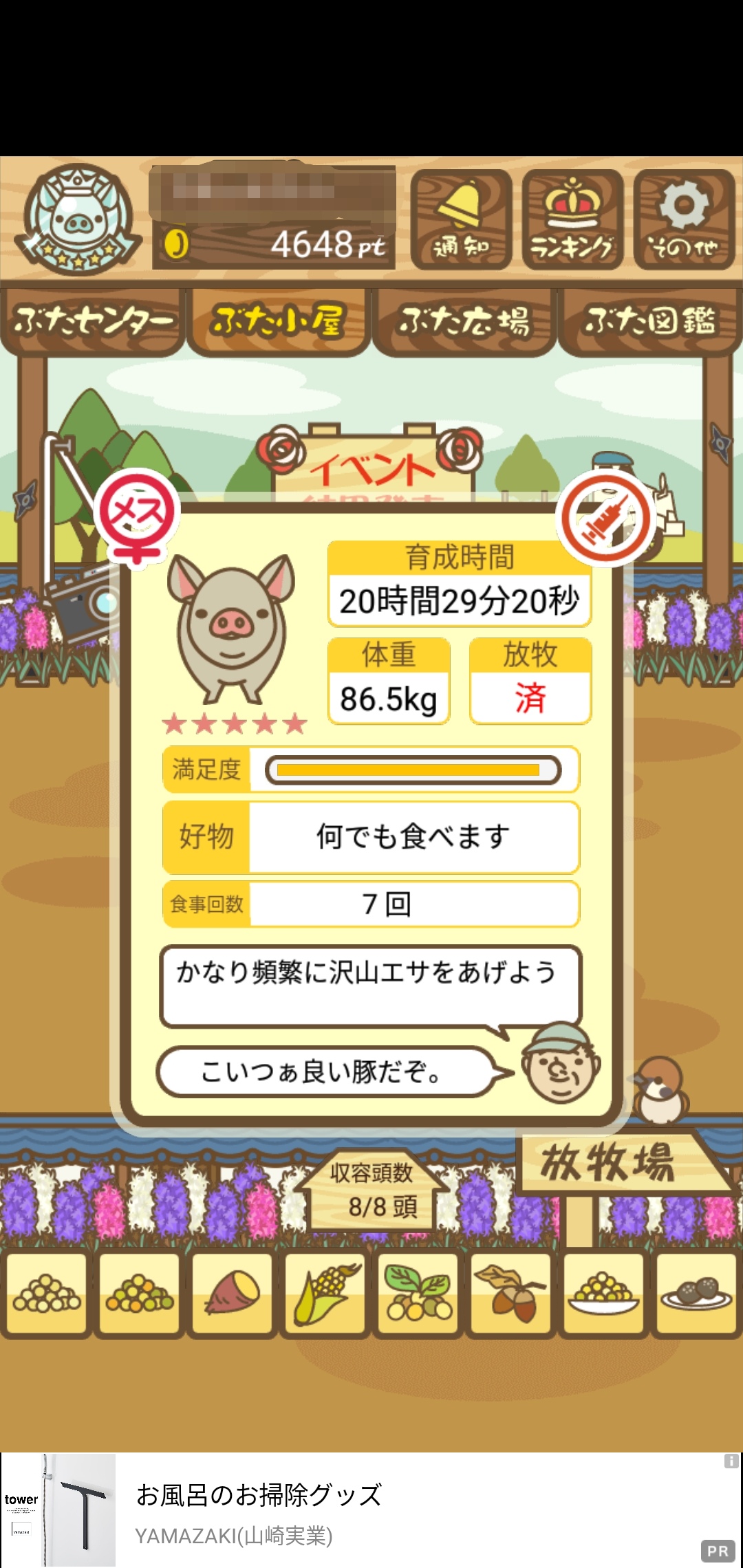Select the white bean feed

(x=46, y=1294)
